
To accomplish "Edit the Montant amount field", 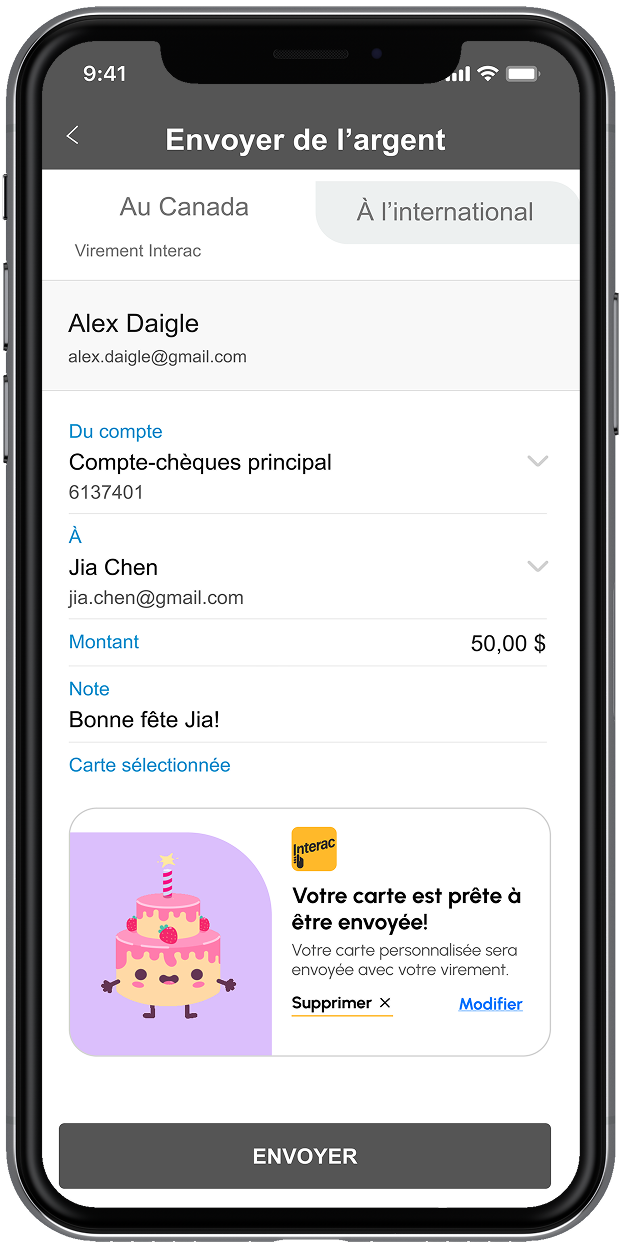I will click(x=507, y=643).
